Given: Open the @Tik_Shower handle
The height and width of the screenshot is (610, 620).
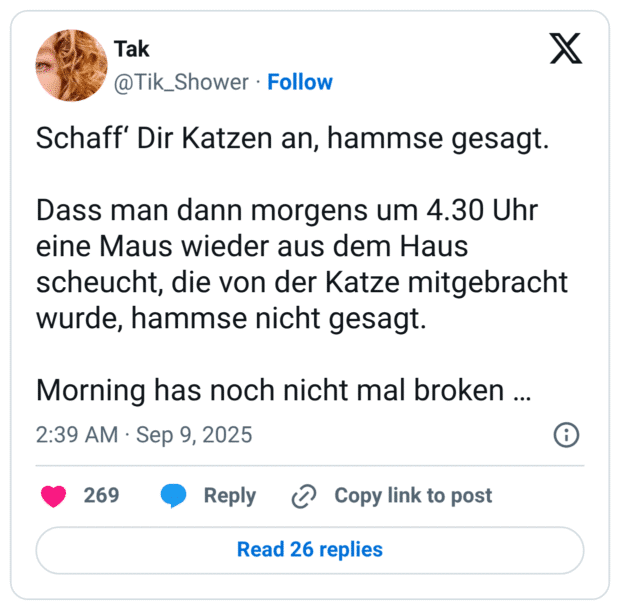Looking at the screenshot, I should tap(181, 82).
